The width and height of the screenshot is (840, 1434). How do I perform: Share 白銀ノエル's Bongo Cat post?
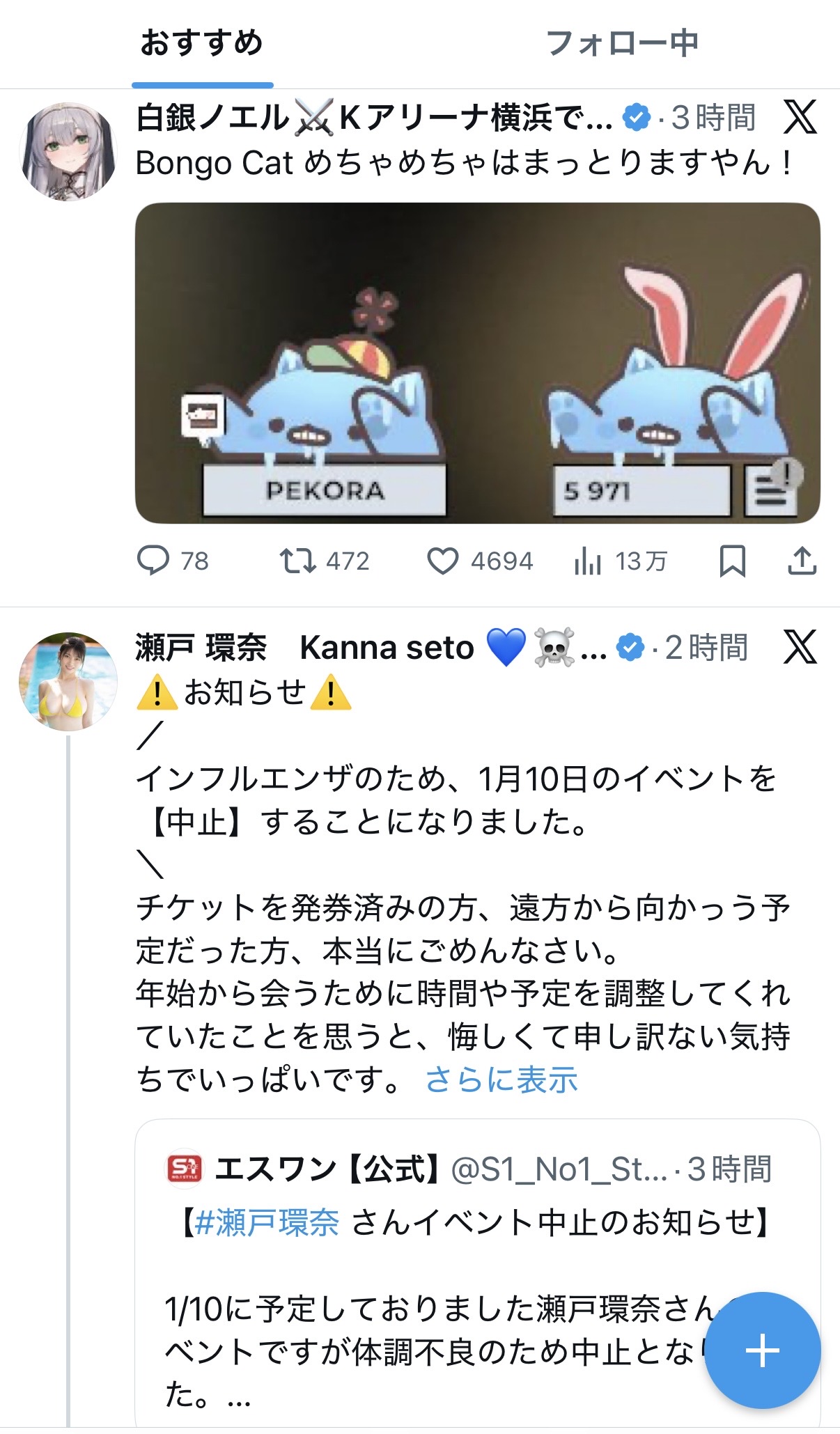click(x=802, y=561)
